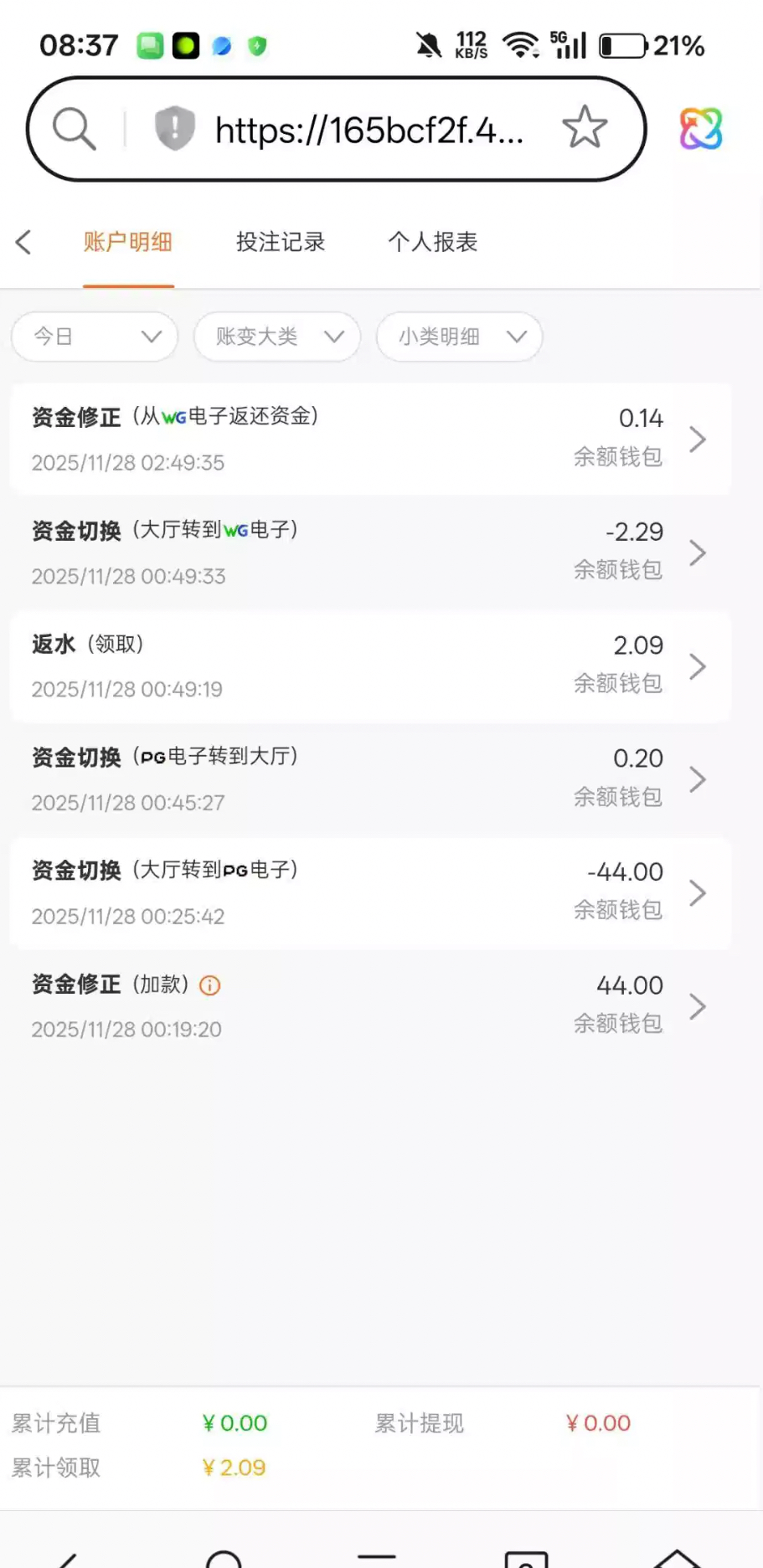
Task: Tap the browser URL address bar
Action: click(x=369, y=131)
